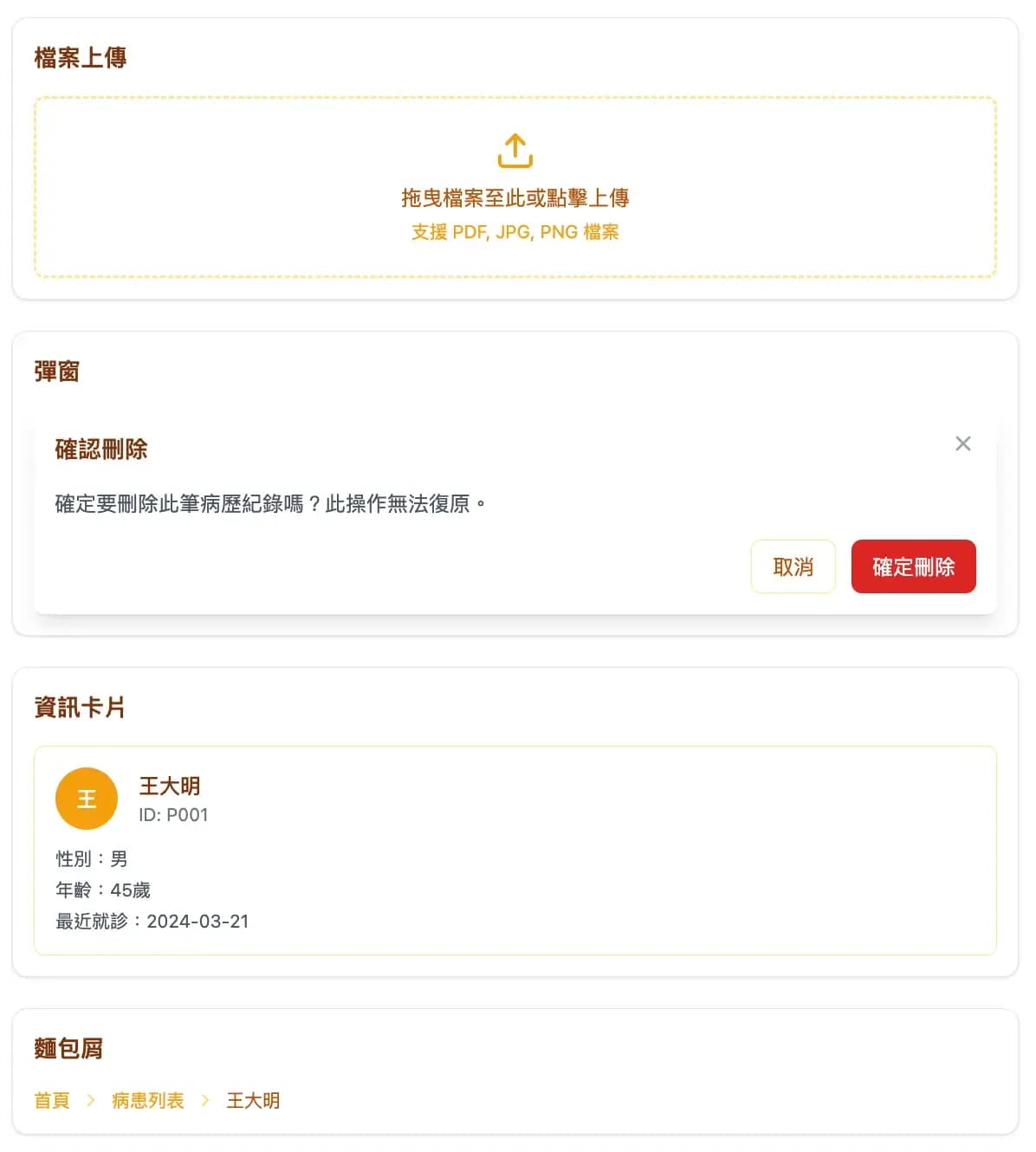Viewport: 1036px width, 1152px height.
Task: Click the 王 avatar circle icon
Action: coord(86,798)
